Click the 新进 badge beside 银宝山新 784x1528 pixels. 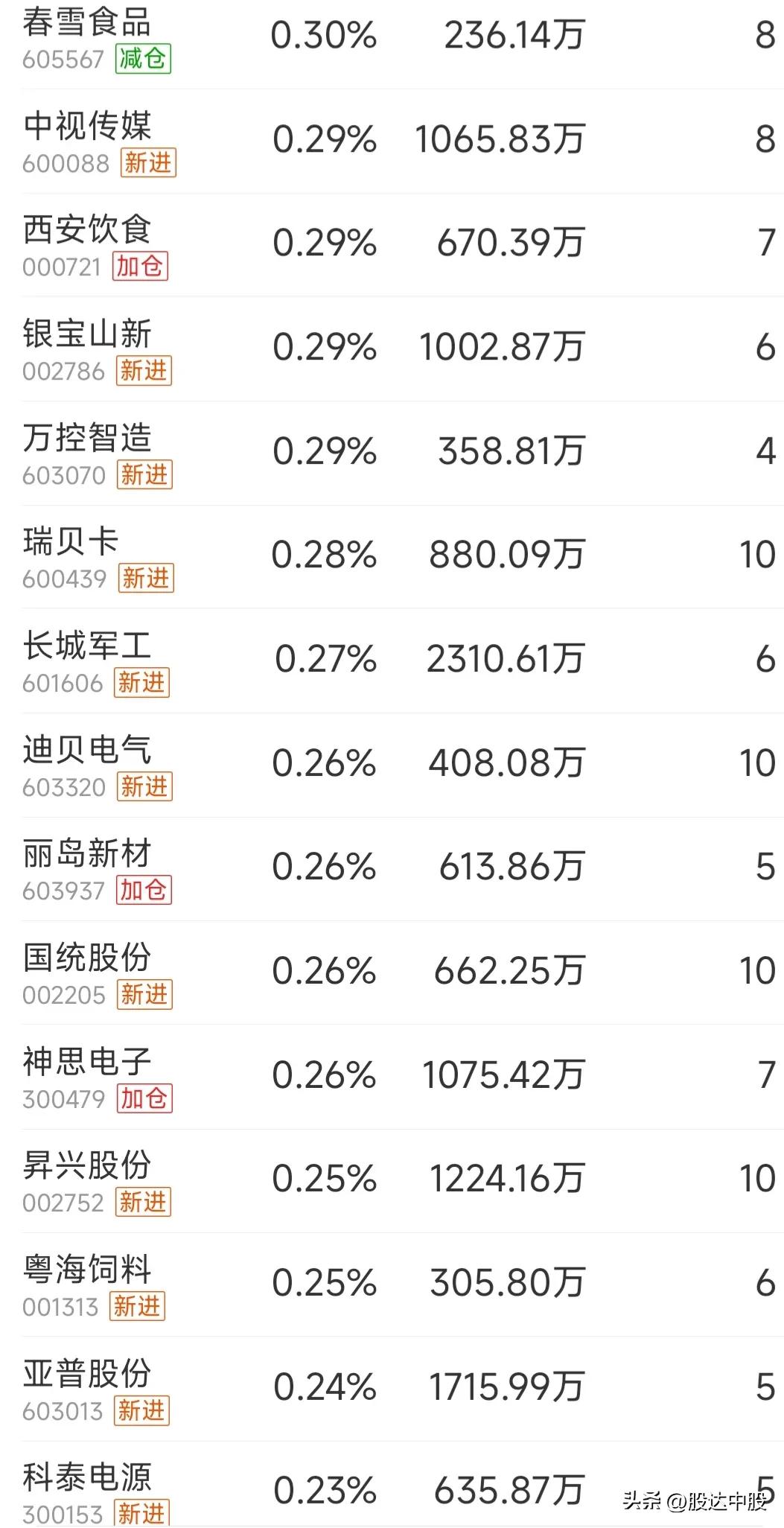point(145,369)
